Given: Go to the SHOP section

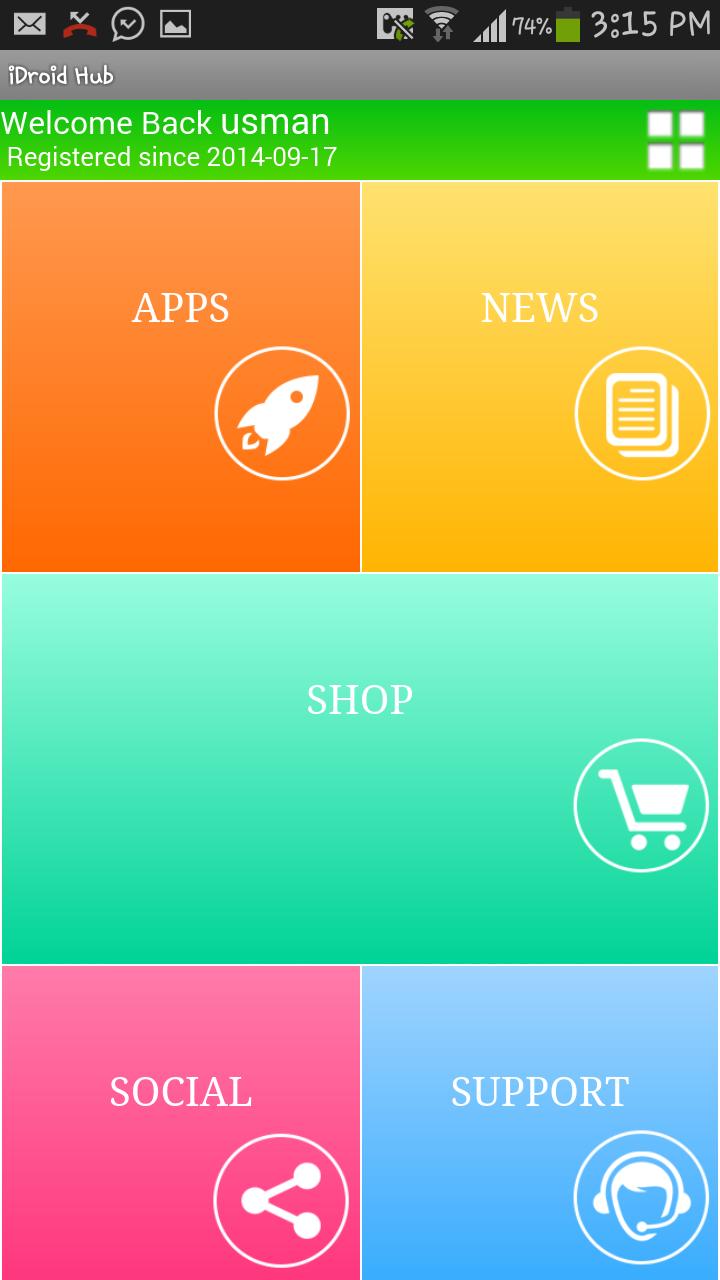Looking at the screenshot, I should click(x=360, y=698).
